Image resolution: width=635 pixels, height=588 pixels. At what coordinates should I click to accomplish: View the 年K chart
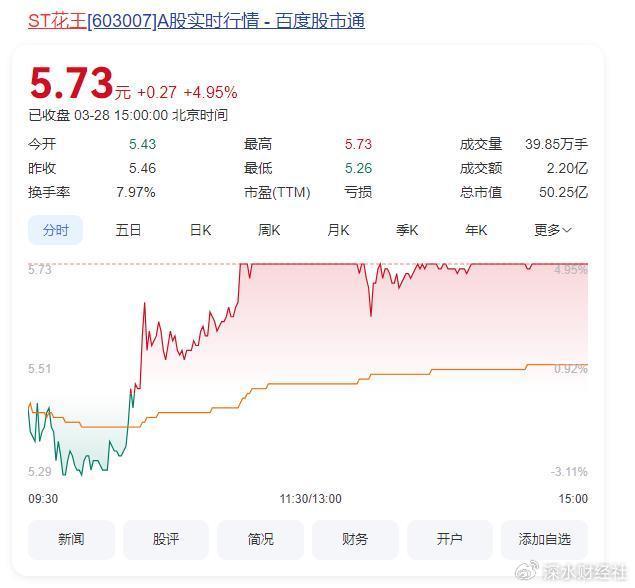pos(476,230)
